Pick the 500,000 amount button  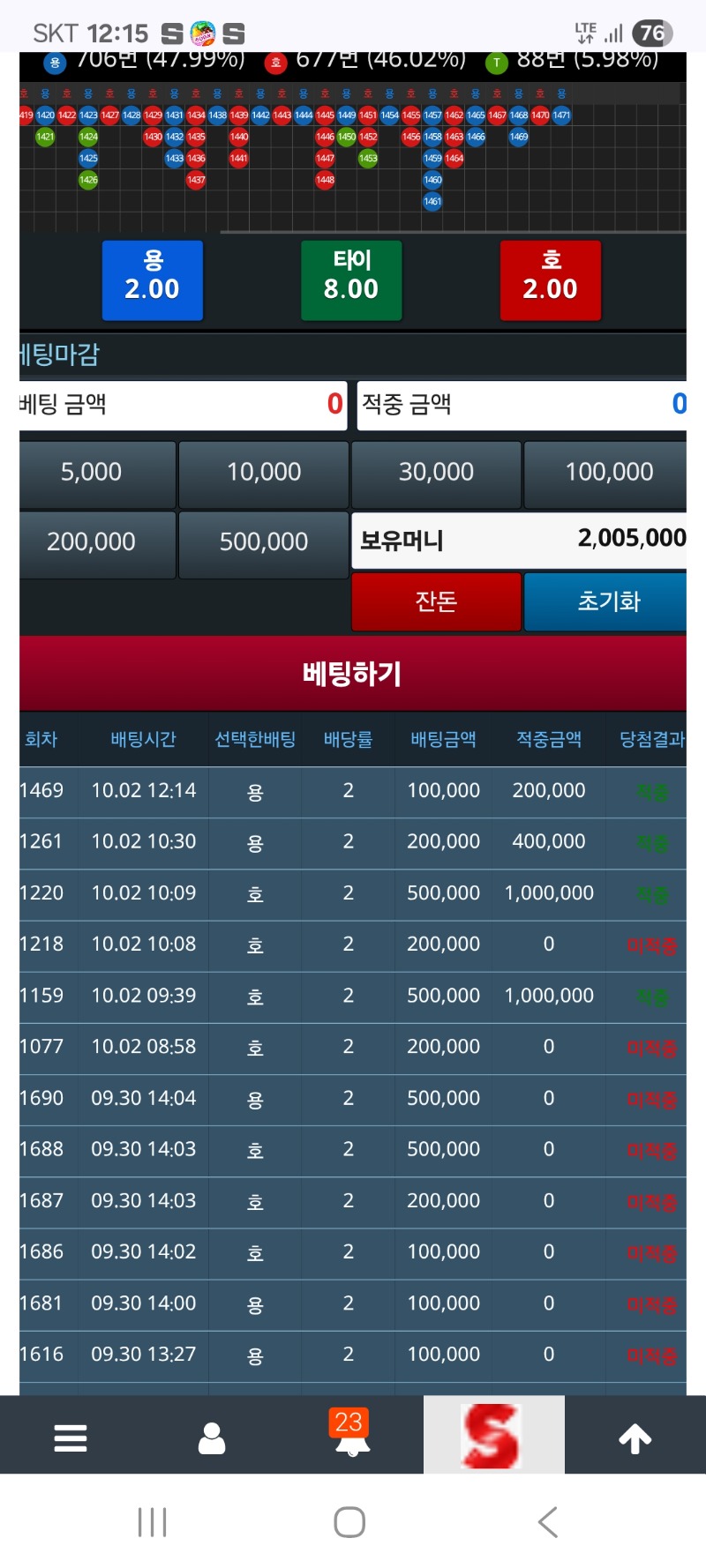tap(263, 543)
